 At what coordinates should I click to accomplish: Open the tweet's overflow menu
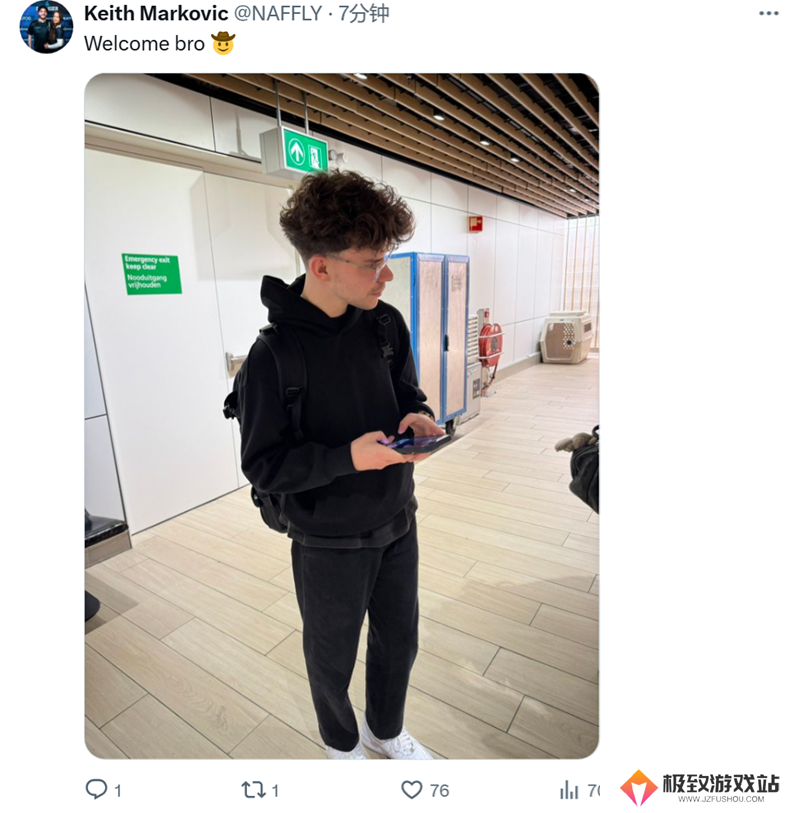click(x=768, y=13)
